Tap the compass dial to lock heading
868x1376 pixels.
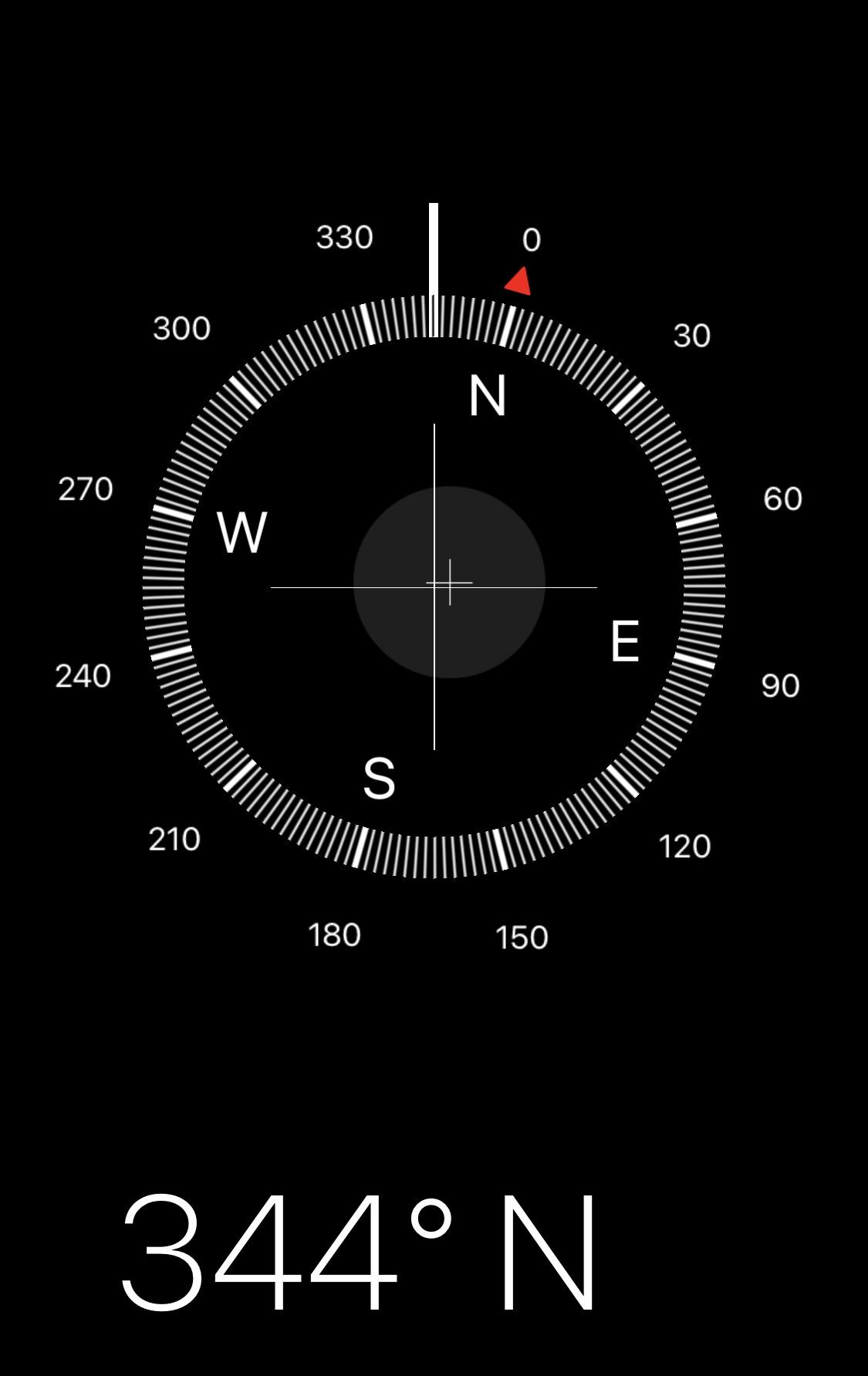(x=434, y=587)
